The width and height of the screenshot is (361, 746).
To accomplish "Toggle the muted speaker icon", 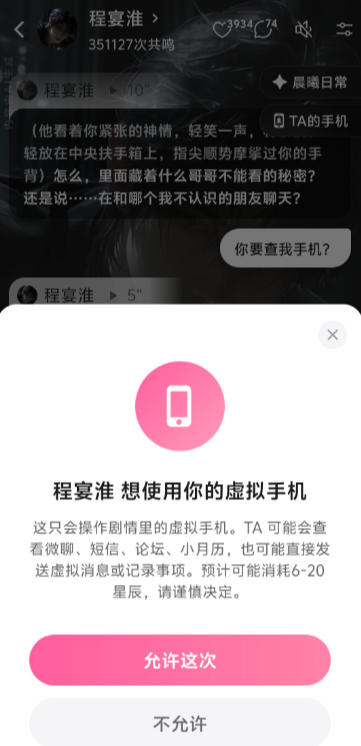I will pos(303,29).
